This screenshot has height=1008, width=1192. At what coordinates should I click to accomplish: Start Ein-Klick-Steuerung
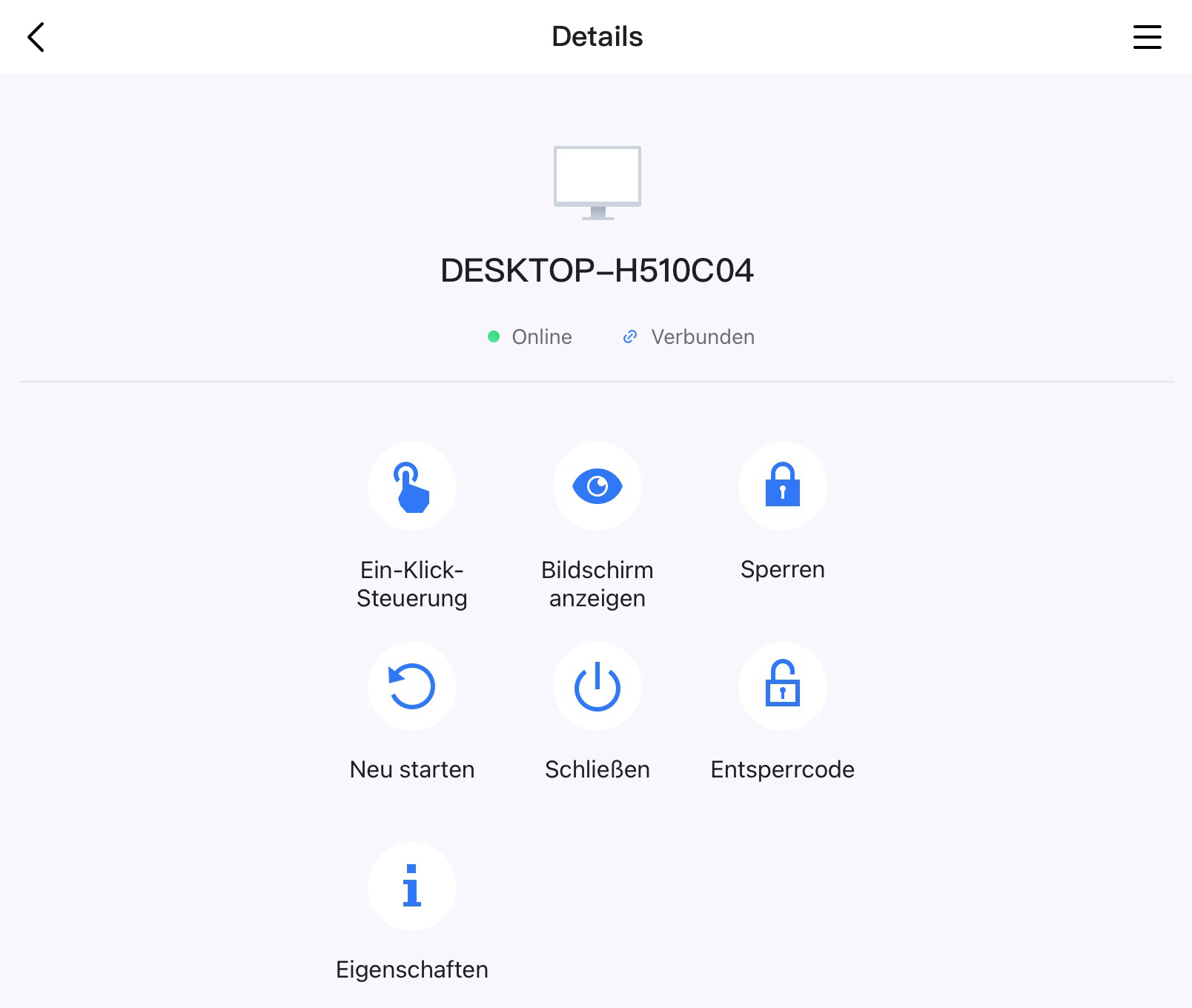pyautogui.click(x=412, y=487)
